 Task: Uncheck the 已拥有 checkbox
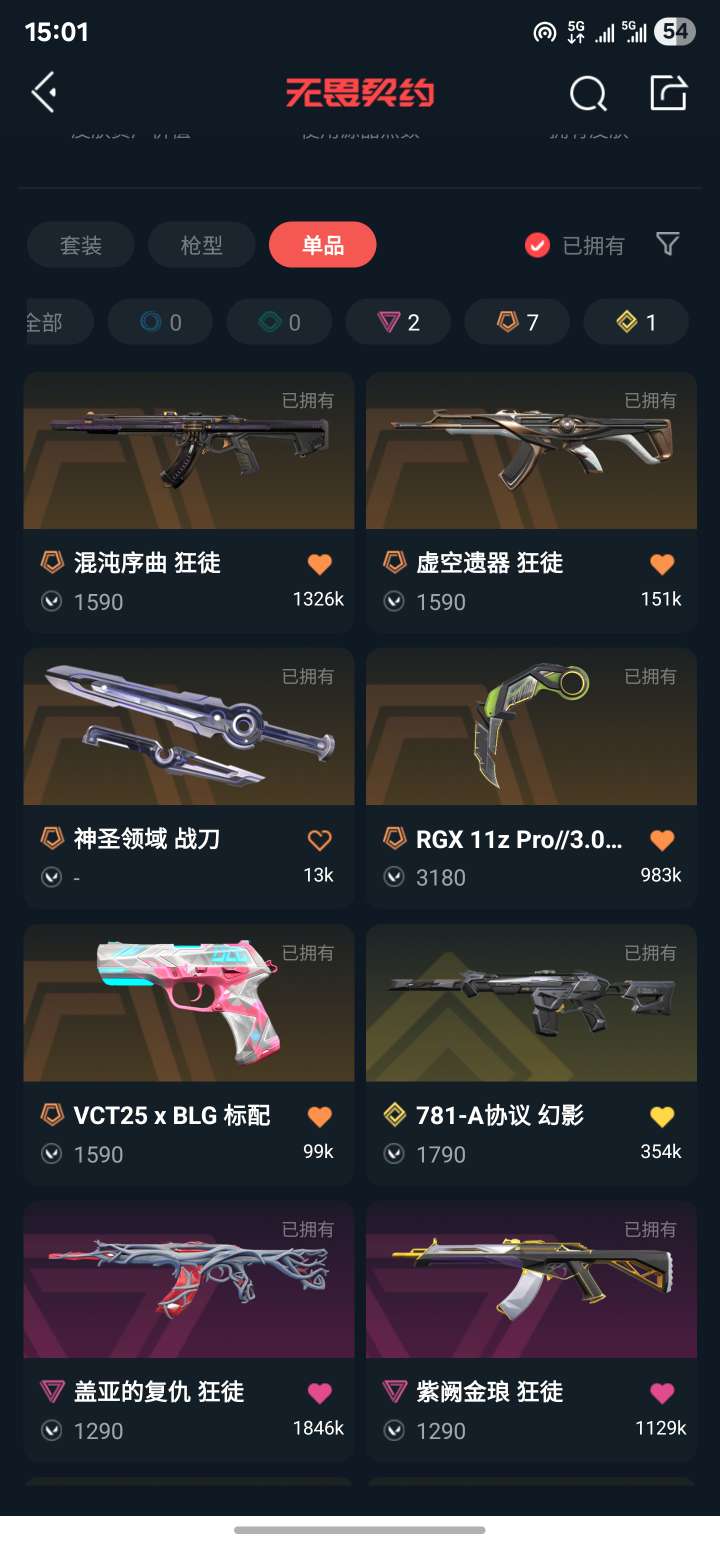point(538,245)
